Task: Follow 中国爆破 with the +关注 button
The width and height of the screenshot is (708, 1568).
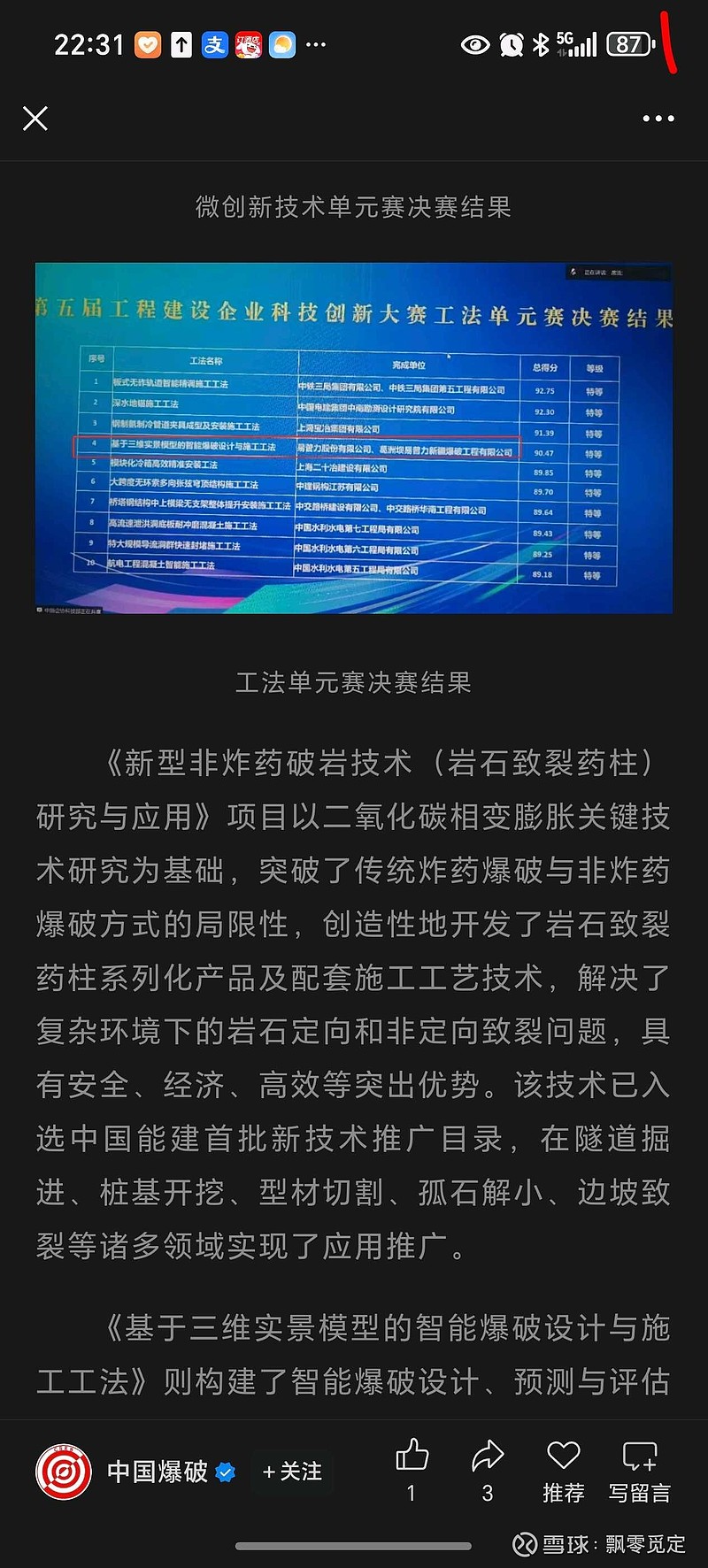Action: 293,1472
